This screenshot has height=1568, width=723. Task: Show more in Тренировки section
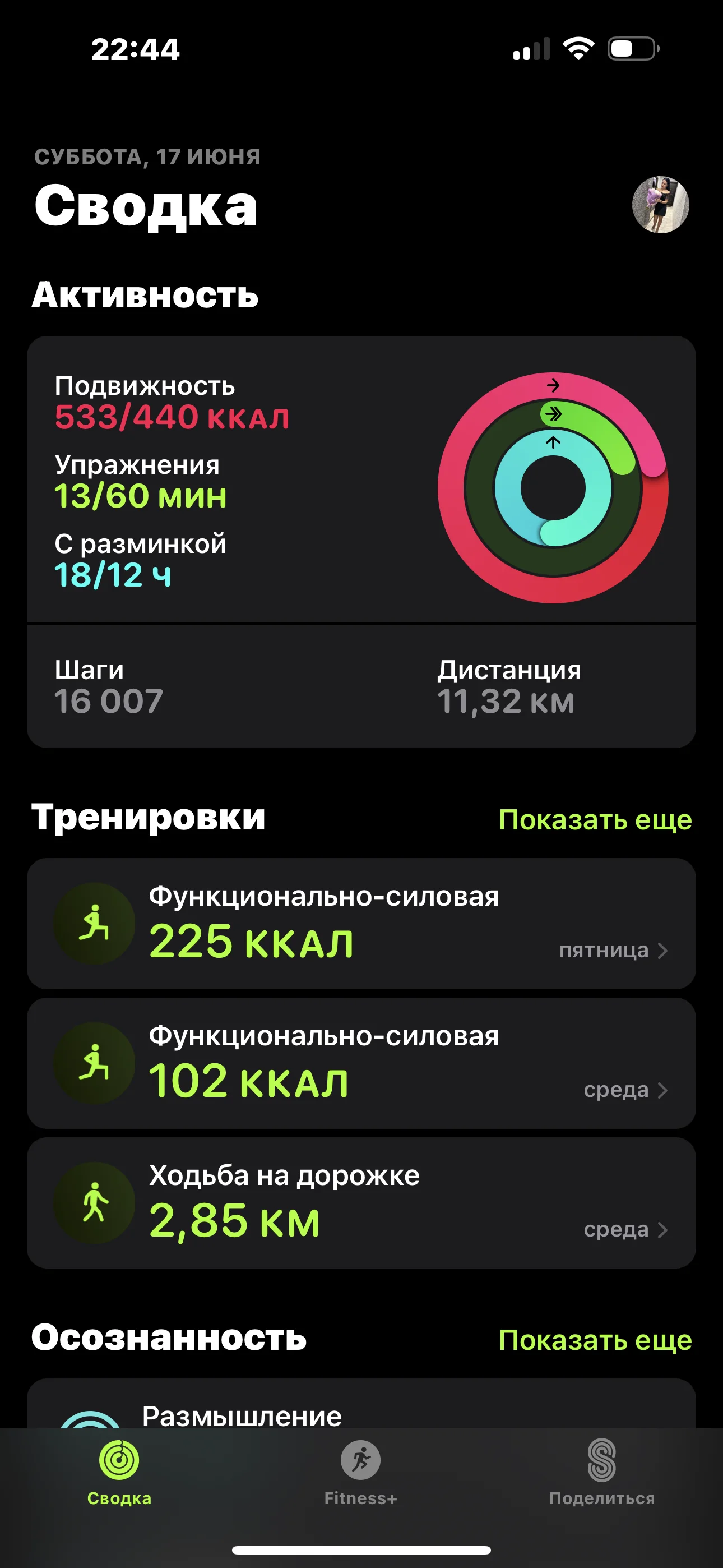point(595,820)
